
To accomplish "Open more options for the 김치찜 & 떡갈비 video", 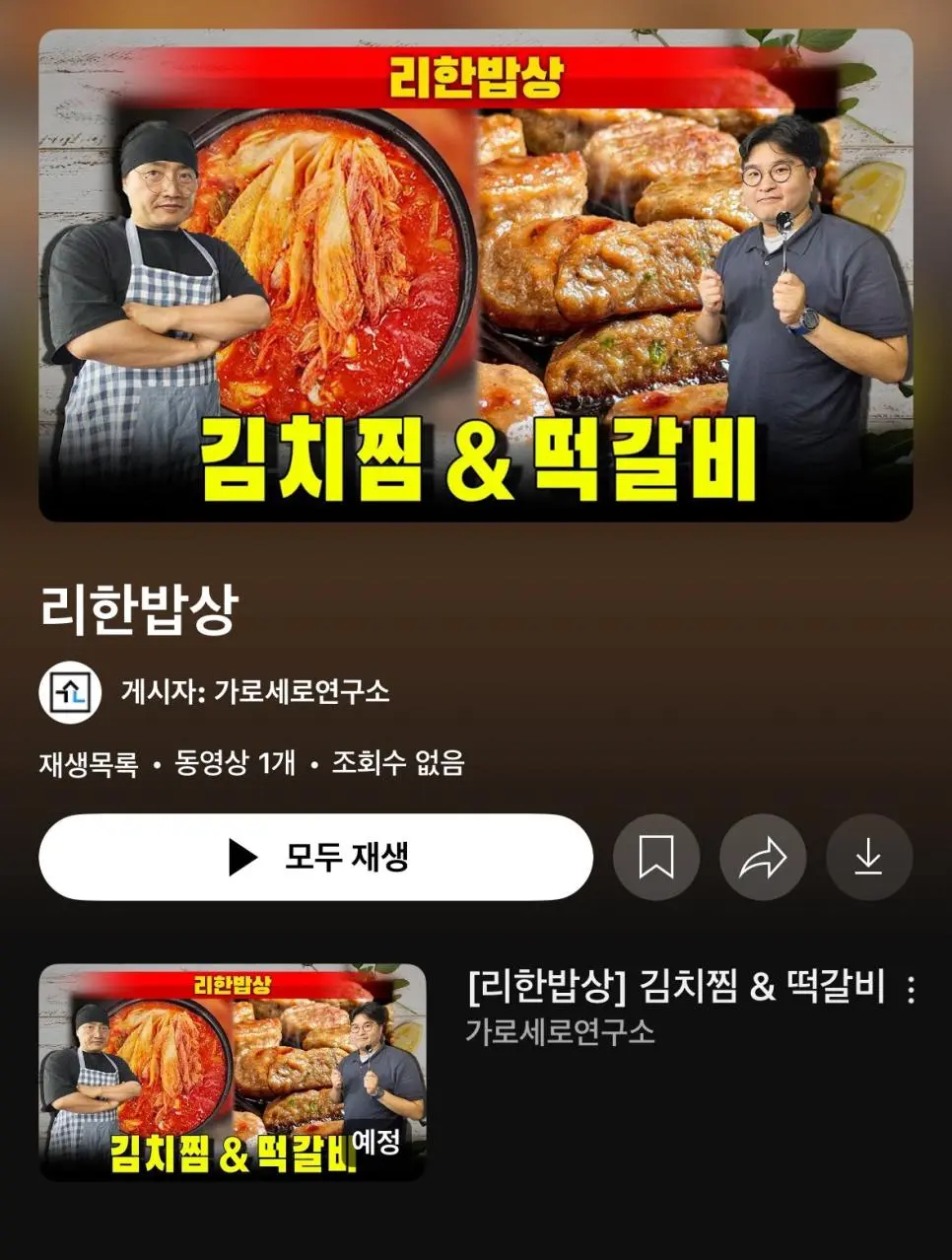I will click(x=911, y=990).
